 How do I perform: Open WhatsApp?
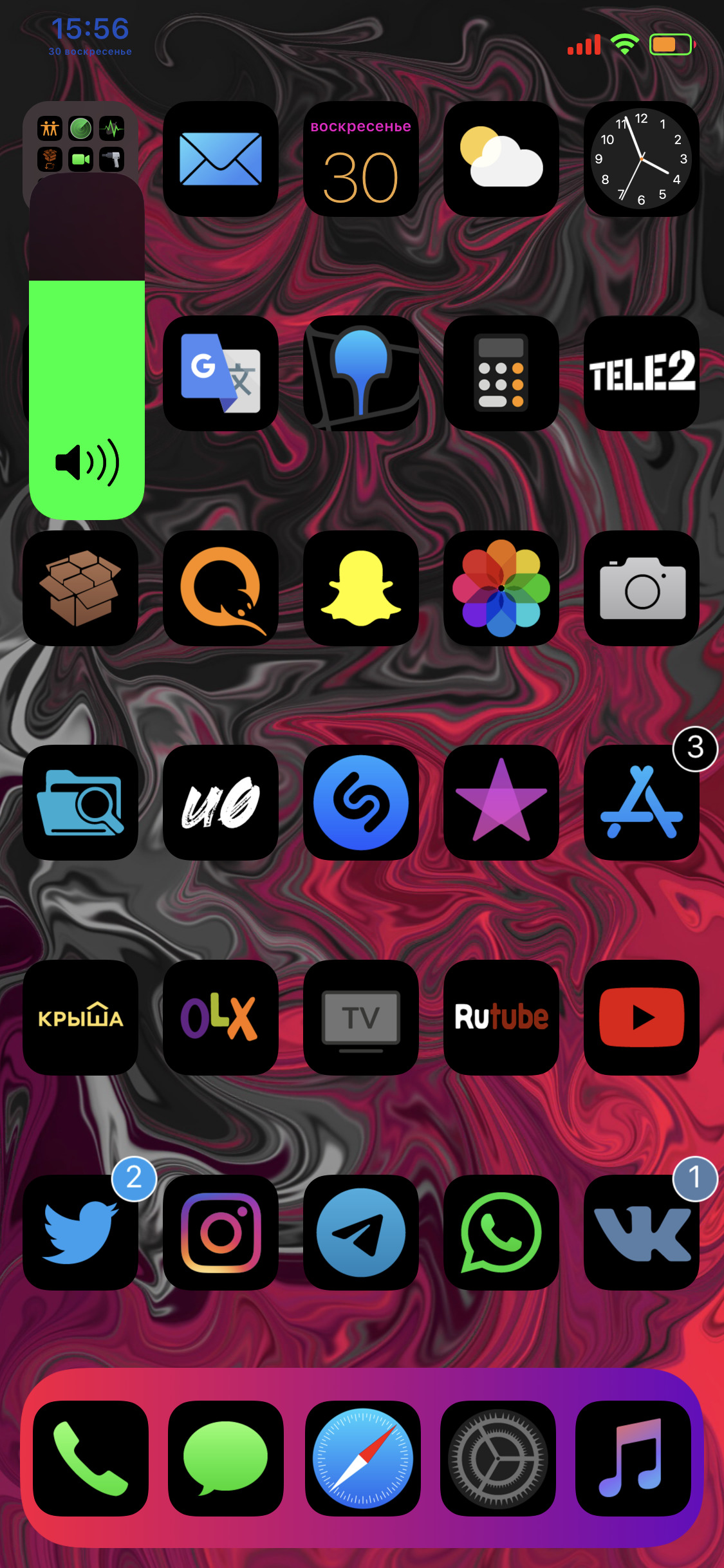click(501, 1232)
